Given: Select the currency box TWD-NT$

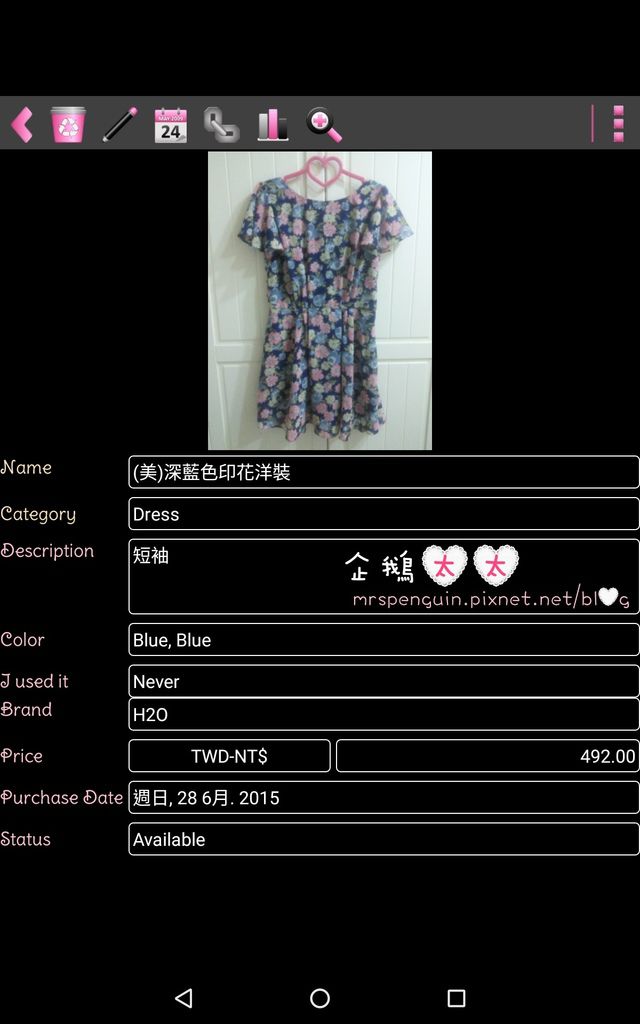Looking at the screenshot, I should [x=229, y=756].
